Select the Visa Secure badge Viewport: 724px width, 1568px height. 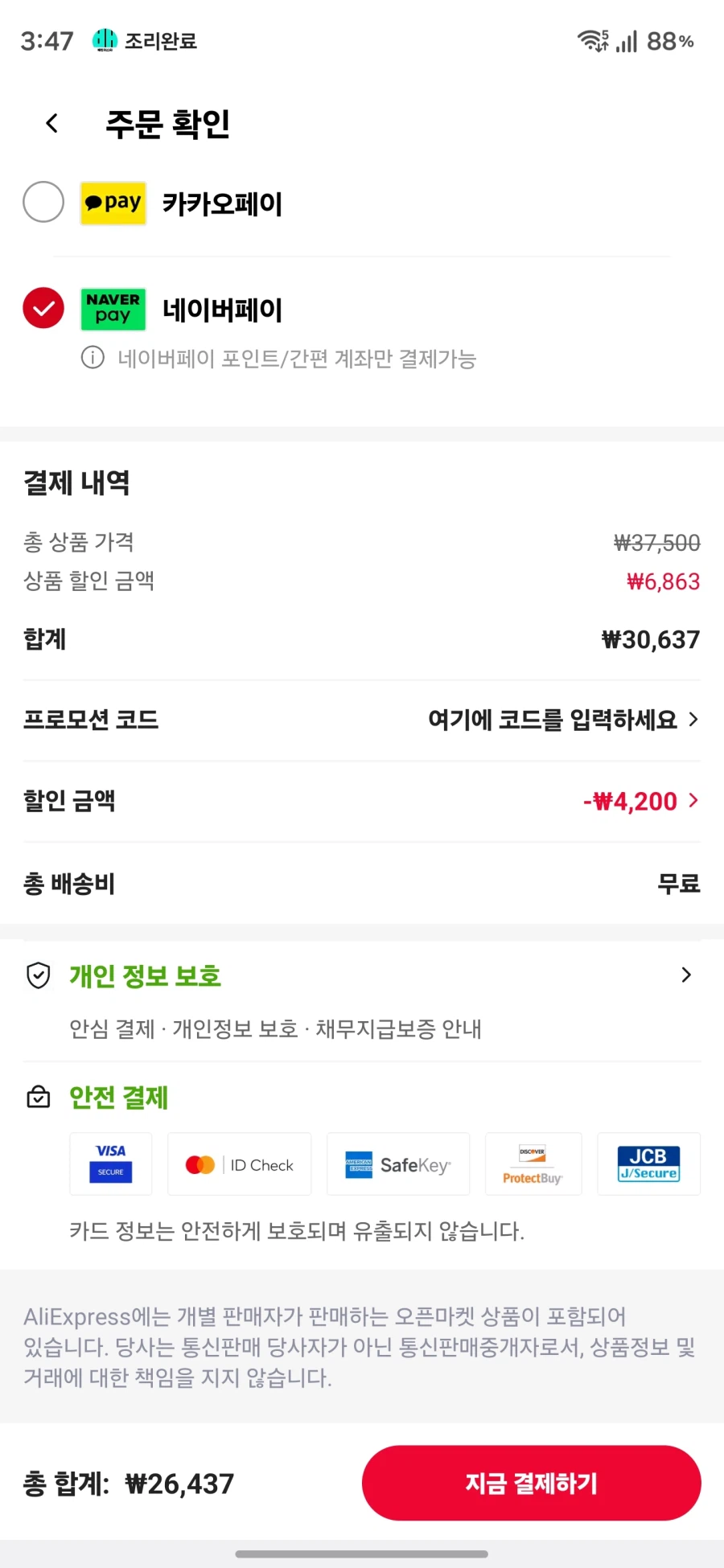click(x=110, y=1164)
